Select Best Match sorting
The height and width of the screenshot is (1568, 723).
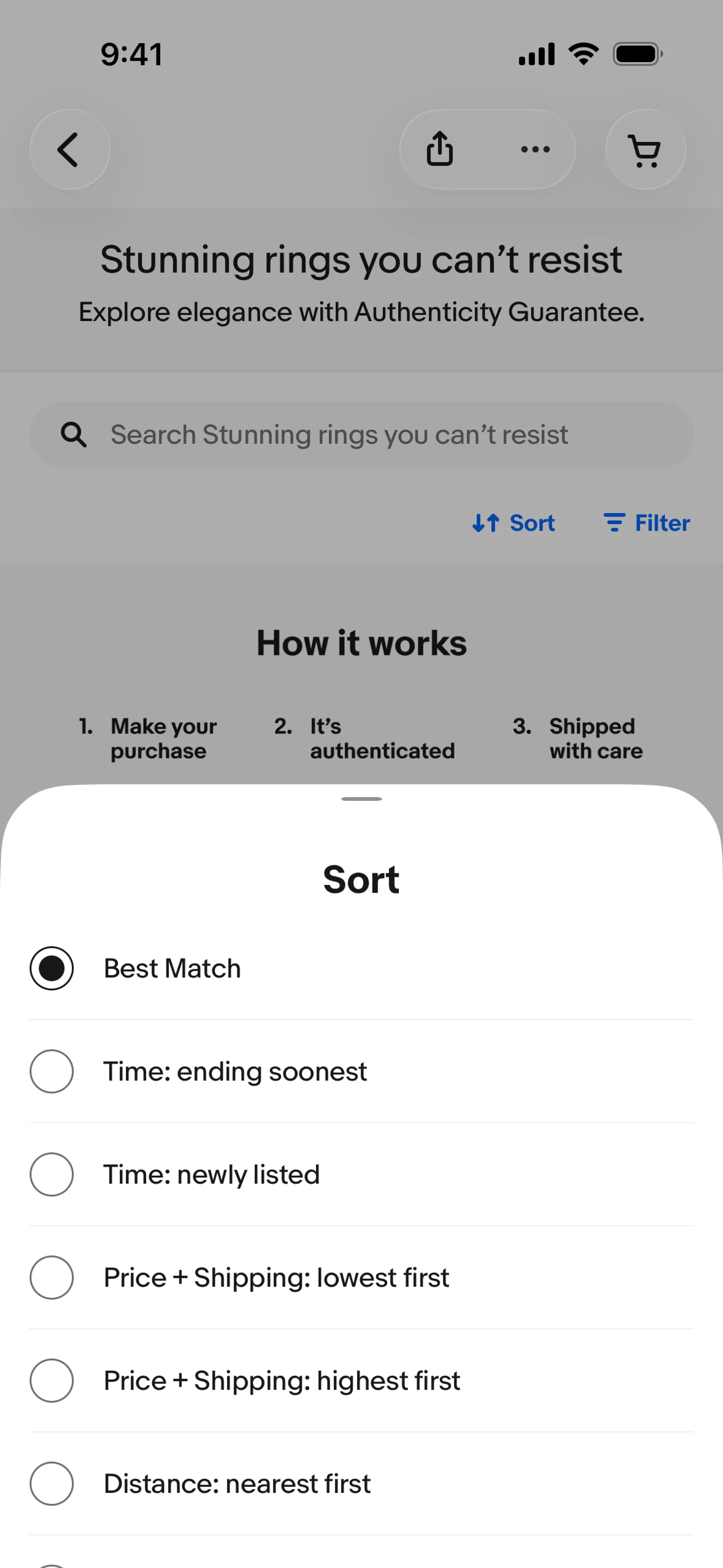(x=361, y=969)
